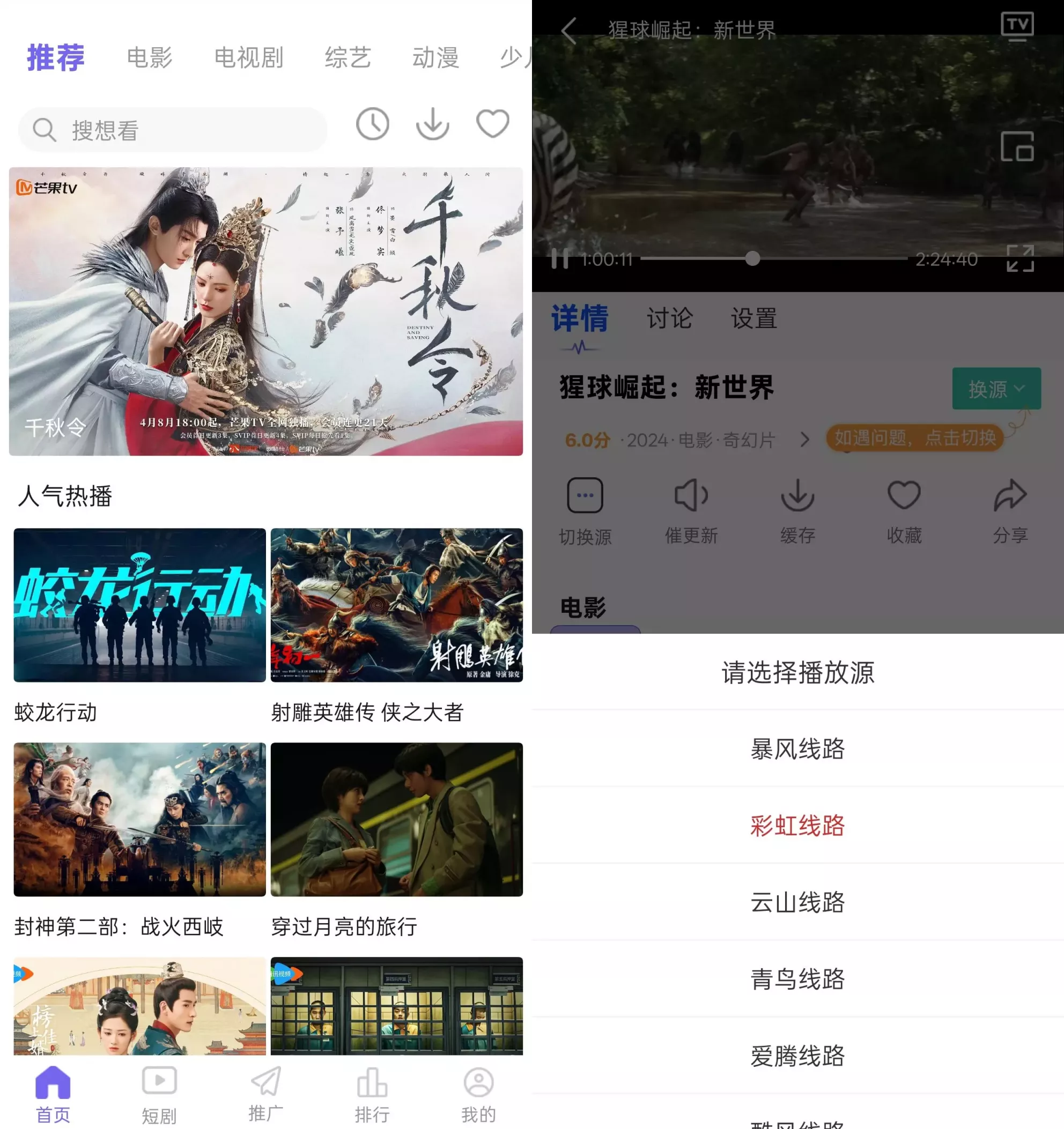The image size is (1064, 1129).
Task: Open the search box 搜想看
Action: pos(173,130)
